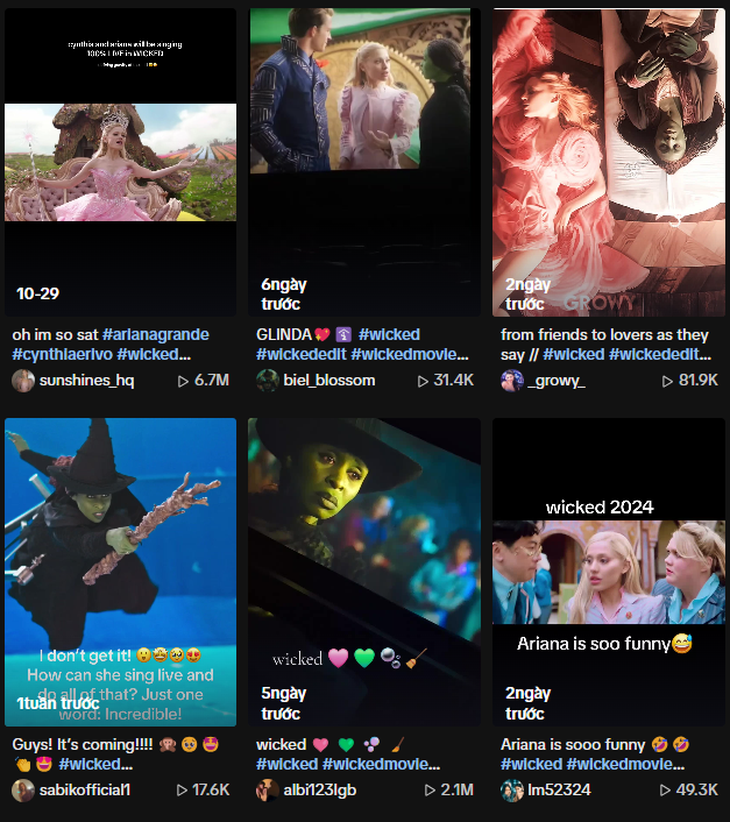Viewport: 730px width, 822px height.
Task: Open the biel_blossom user profile
Action: [x=329, y=381]
